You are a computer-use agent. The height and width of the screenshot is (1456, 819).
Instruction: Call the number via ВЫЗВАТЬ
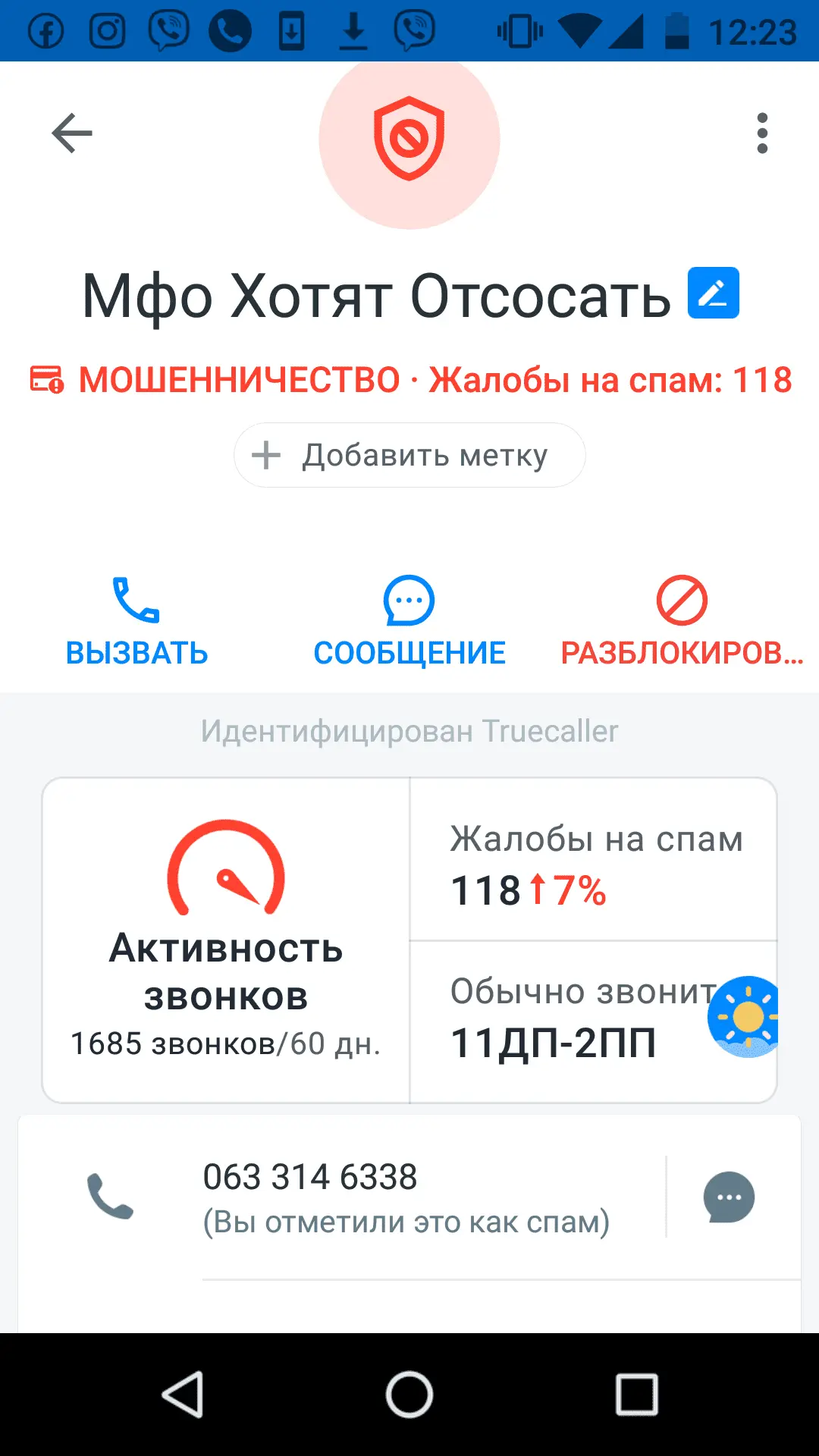[x=136, y=622]
